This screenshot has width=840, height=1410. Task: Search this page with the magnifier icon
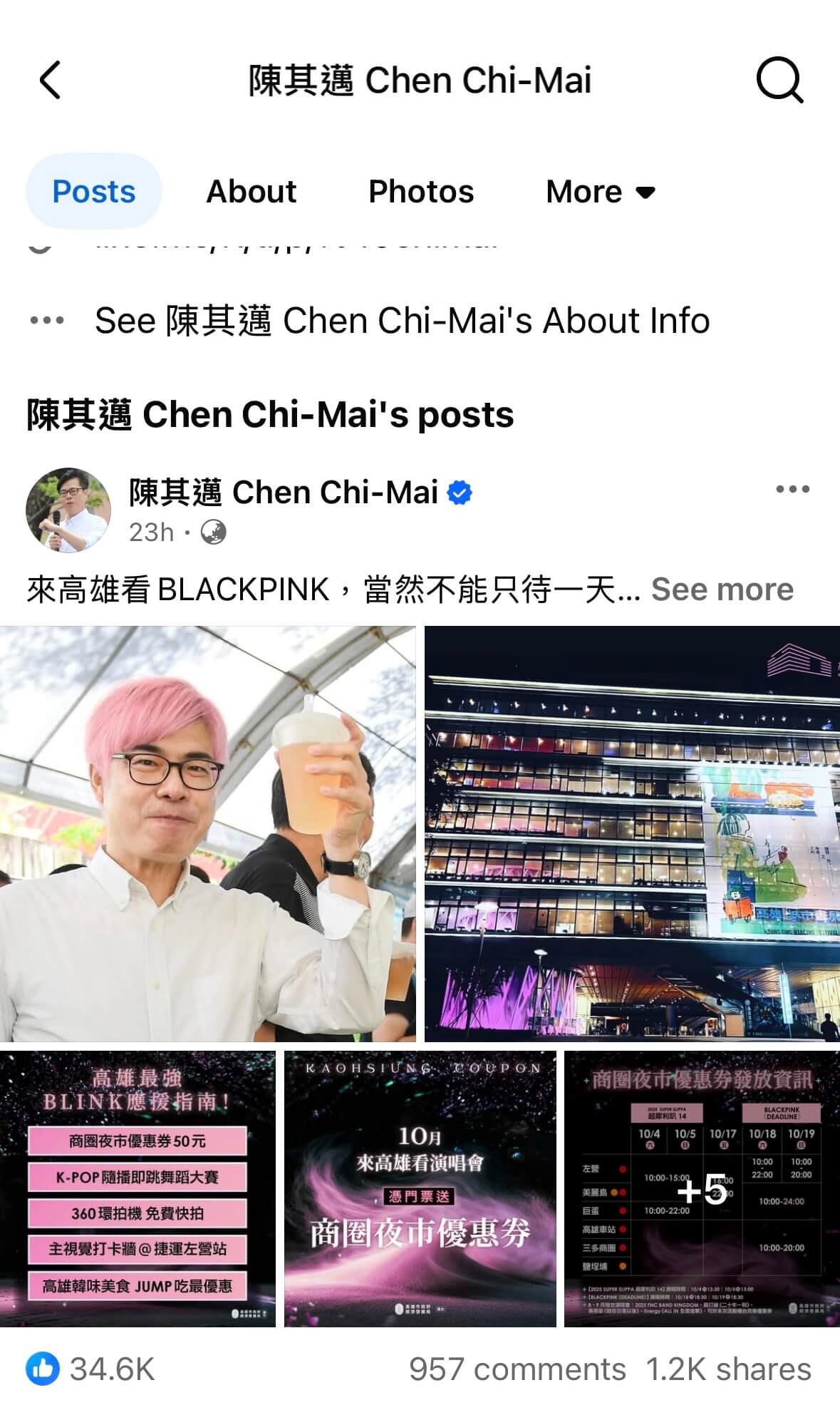[779, 81]
